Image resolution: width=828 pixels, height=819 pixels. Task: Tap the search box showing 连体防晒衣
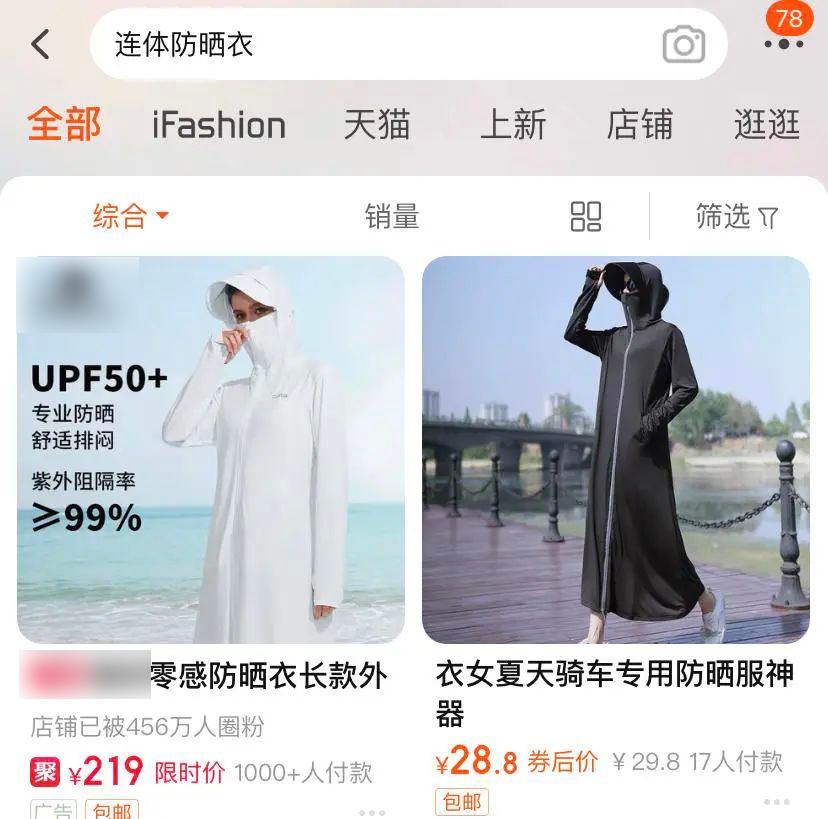click(370, 44)
